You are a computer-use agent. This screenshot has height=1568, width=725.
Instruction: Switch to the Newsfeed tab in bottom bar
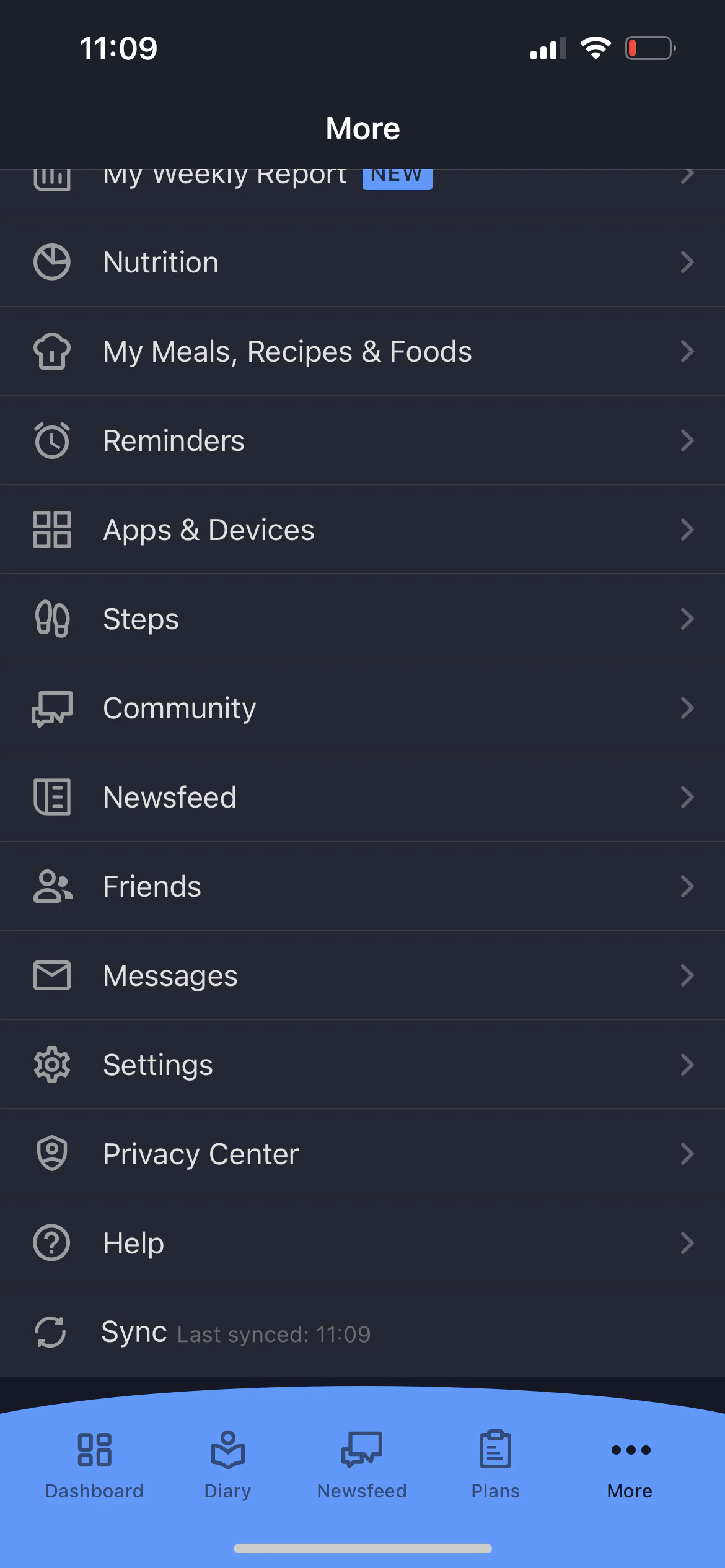362,1465
